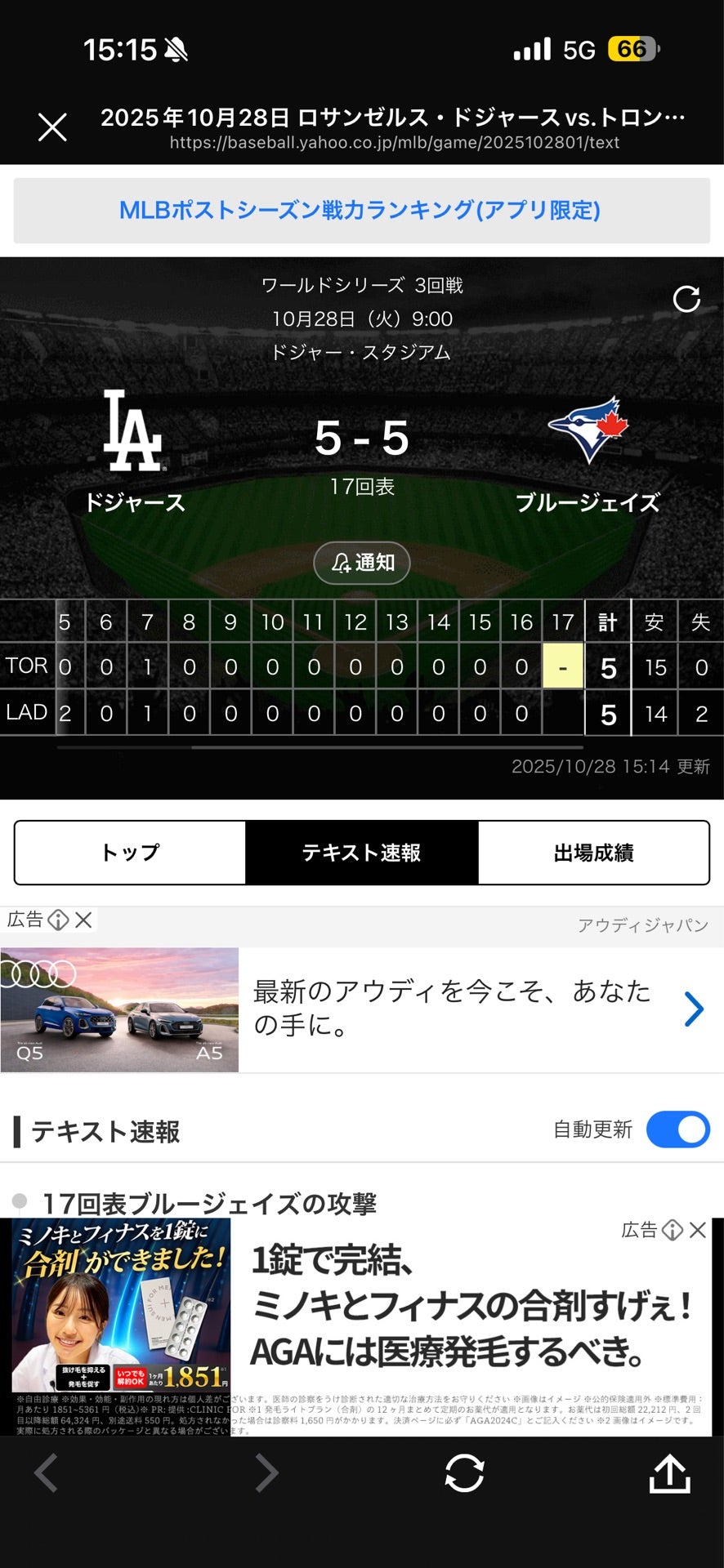Close the page via the top-left X
The height and width of the screenshot is (1568, 724).
point(52,127)
